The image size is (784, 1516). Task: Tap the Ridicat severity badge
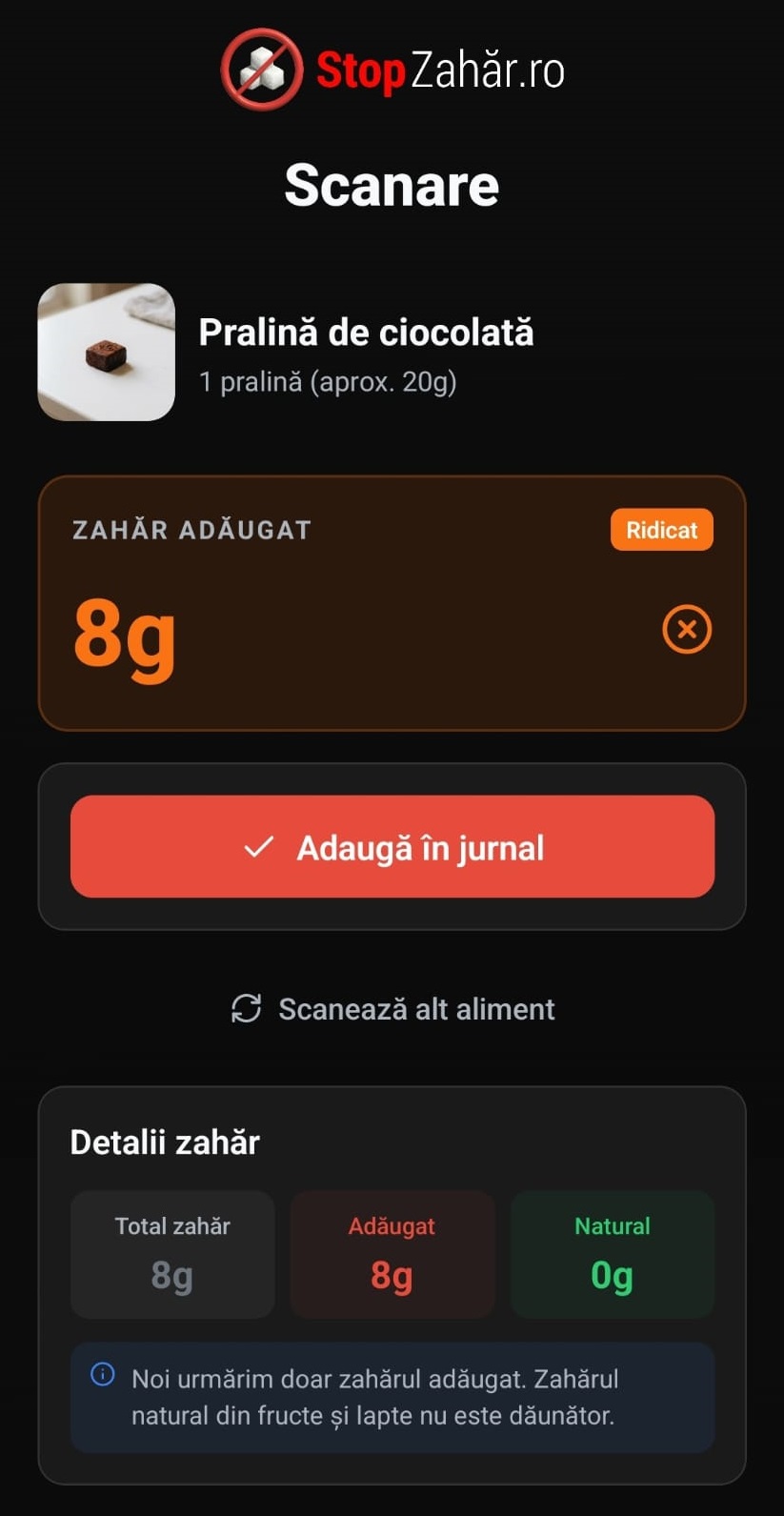pos(661,530)
